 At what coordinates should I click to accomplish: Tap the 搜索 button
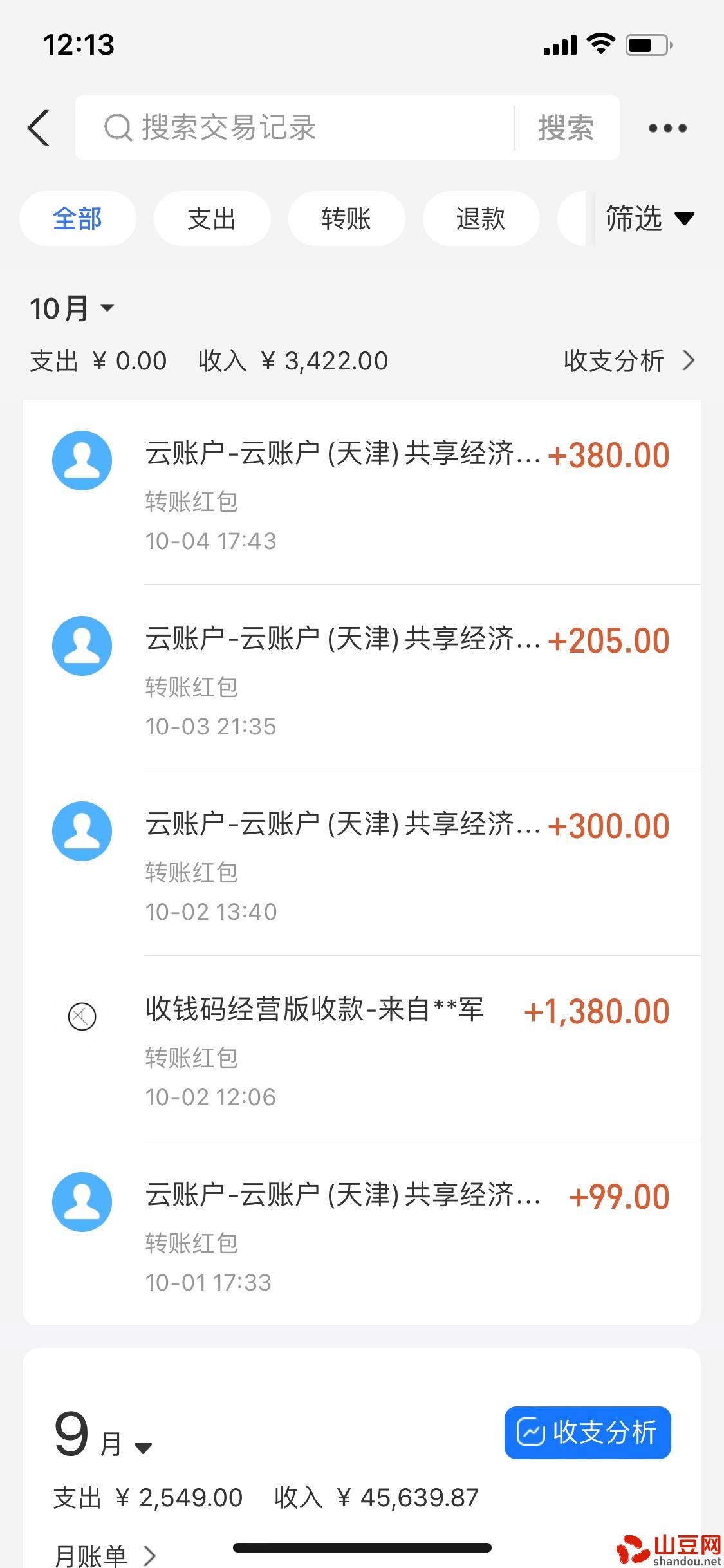tap(566, 127)
